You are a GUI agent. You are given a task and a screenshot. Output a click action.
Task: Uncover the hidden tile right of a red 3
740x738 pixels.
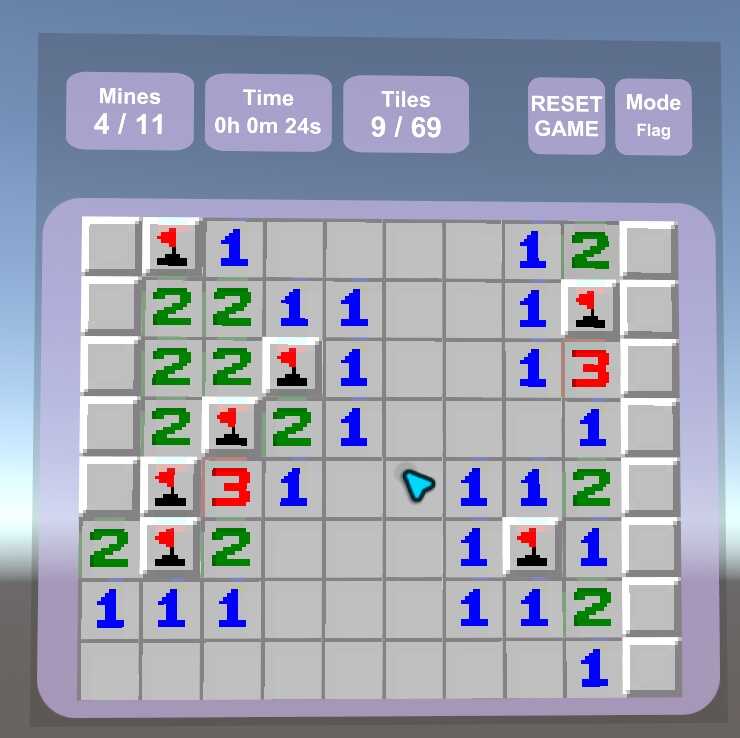tap(649, 369)
